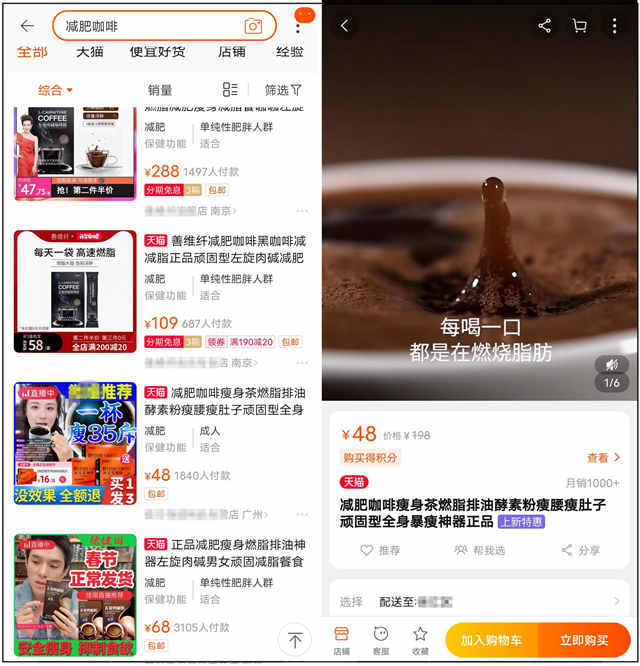Open the ¥109 善维纤减肥咖啡 listing
This screenshot has width=640, height=666.
(x=225, y=250)
